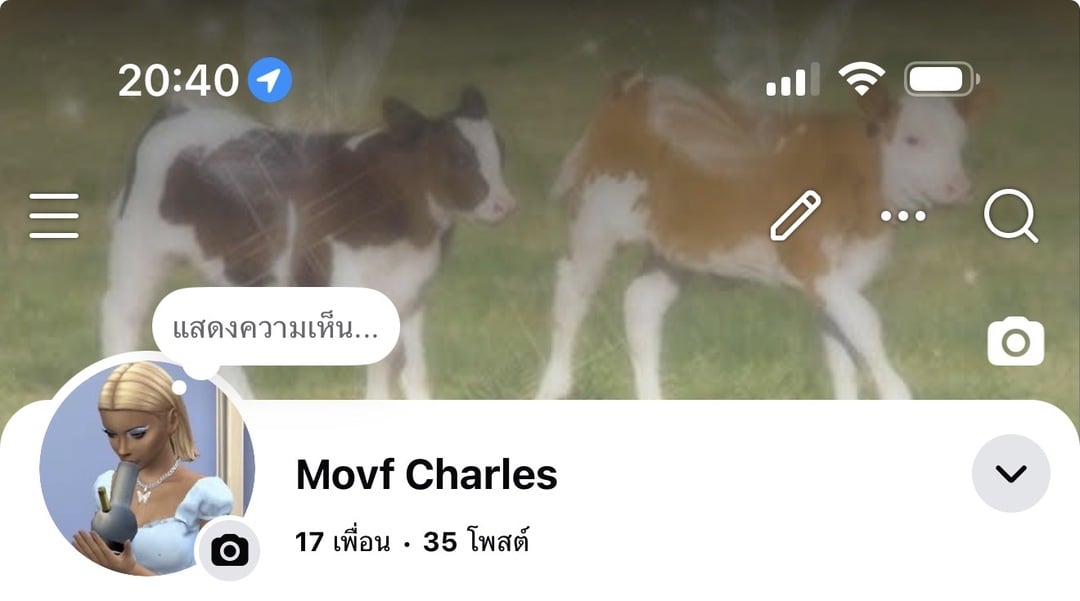Update profile picture with camera badge
This screenshot has width=1080, height=601.
click(229, 550)
